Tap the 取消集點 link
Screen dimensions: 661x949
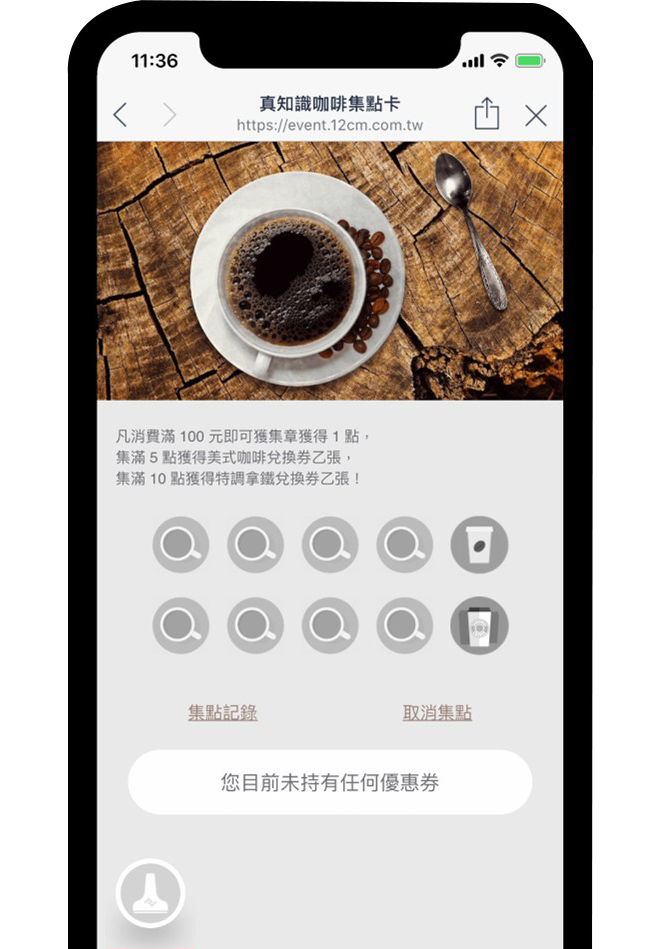pyautogui.click(x=437, y=713)
